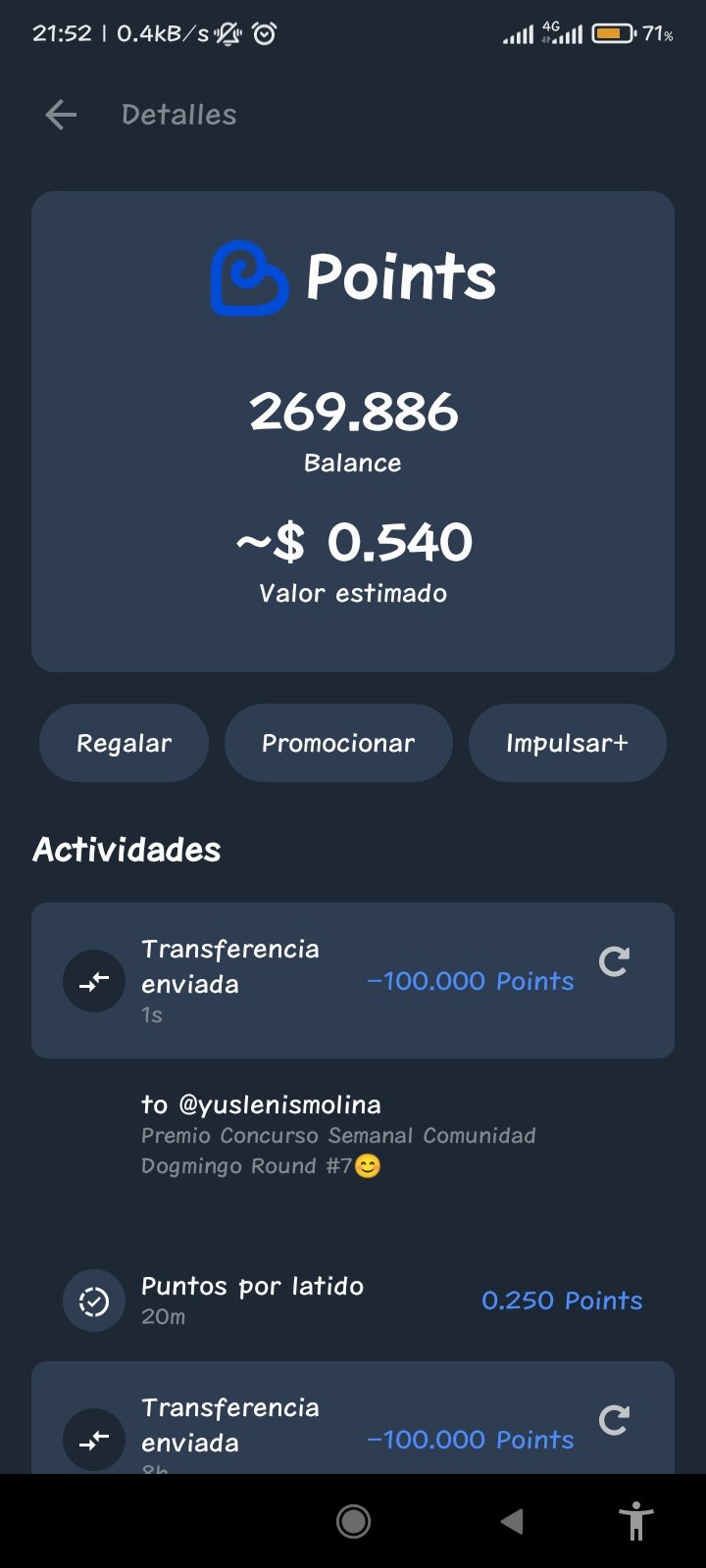Open the Puntos por latido activity

(x=353, y=1300)
